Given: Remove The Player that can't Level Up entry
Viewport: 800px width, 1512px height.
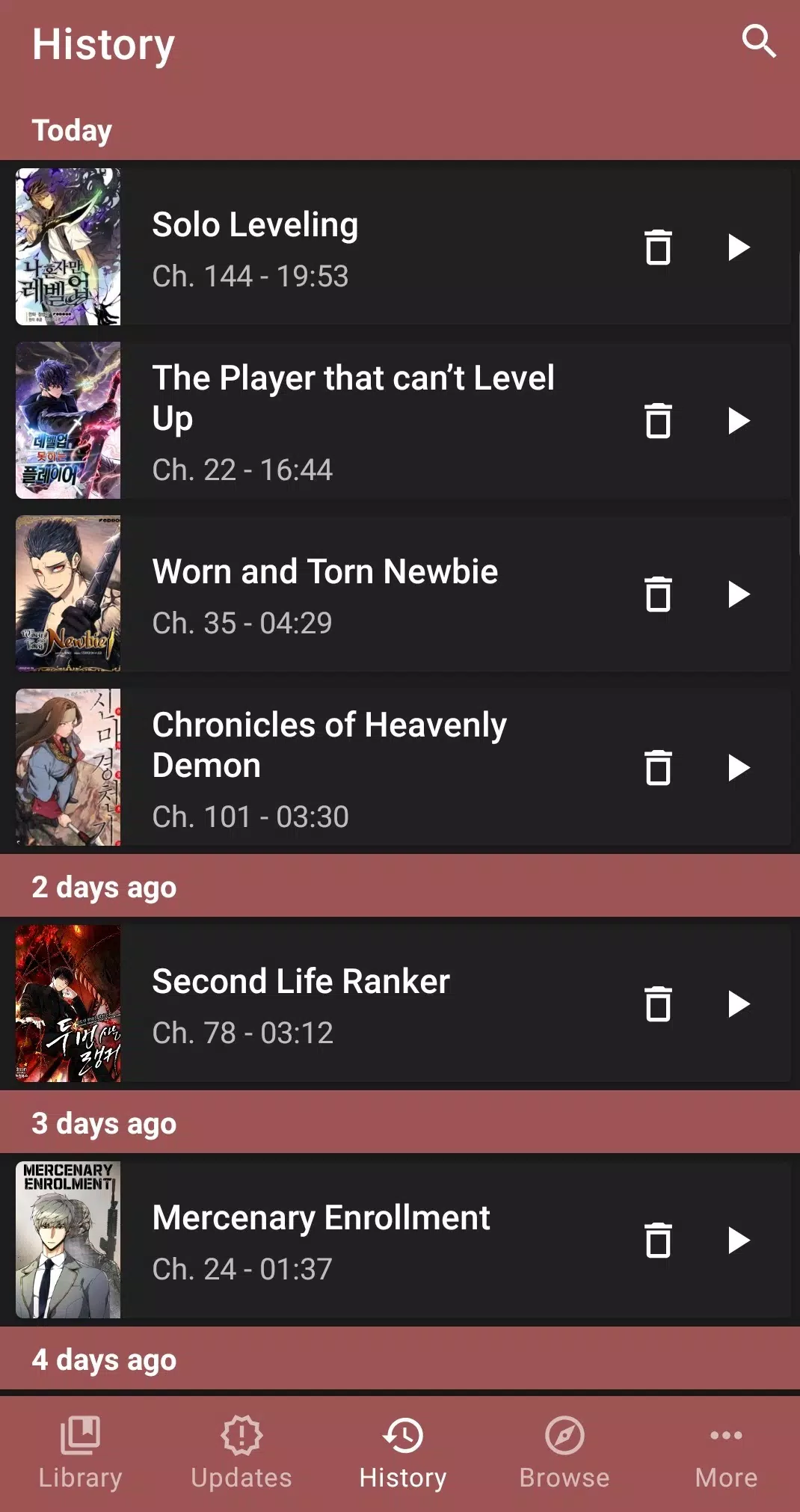Looking at the screenshot, I should (658, 421).
